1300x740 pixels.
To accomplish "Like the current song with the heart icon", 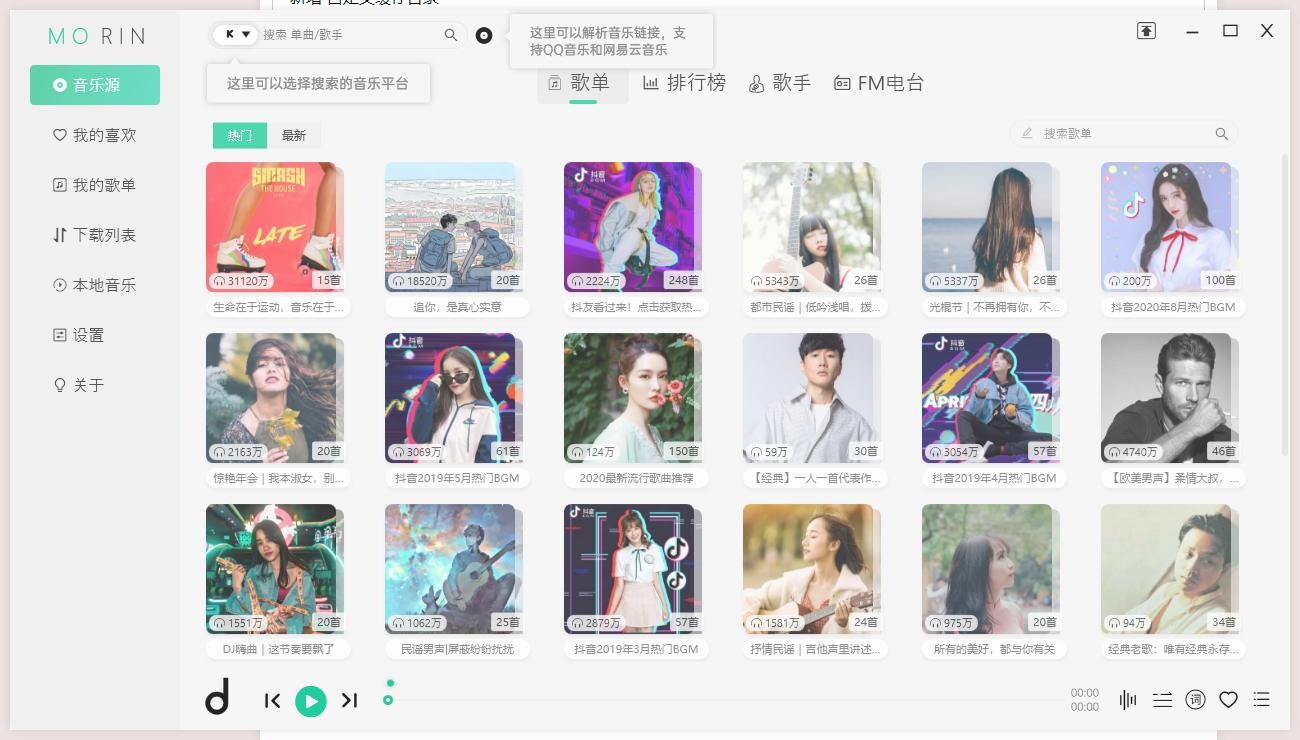I will pyautogui.click(x=1228, y=700).
